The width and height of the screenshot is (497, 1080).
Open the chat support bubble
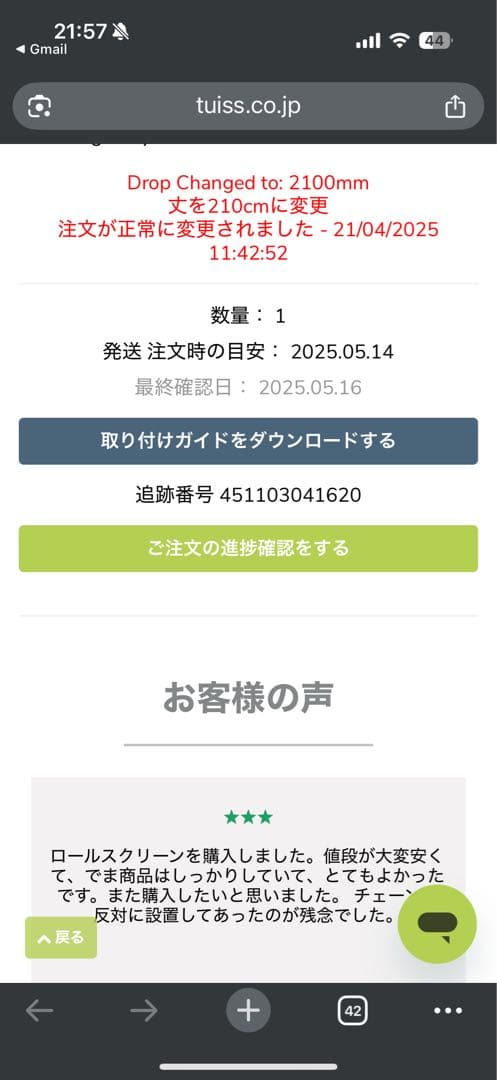point(437,924)
